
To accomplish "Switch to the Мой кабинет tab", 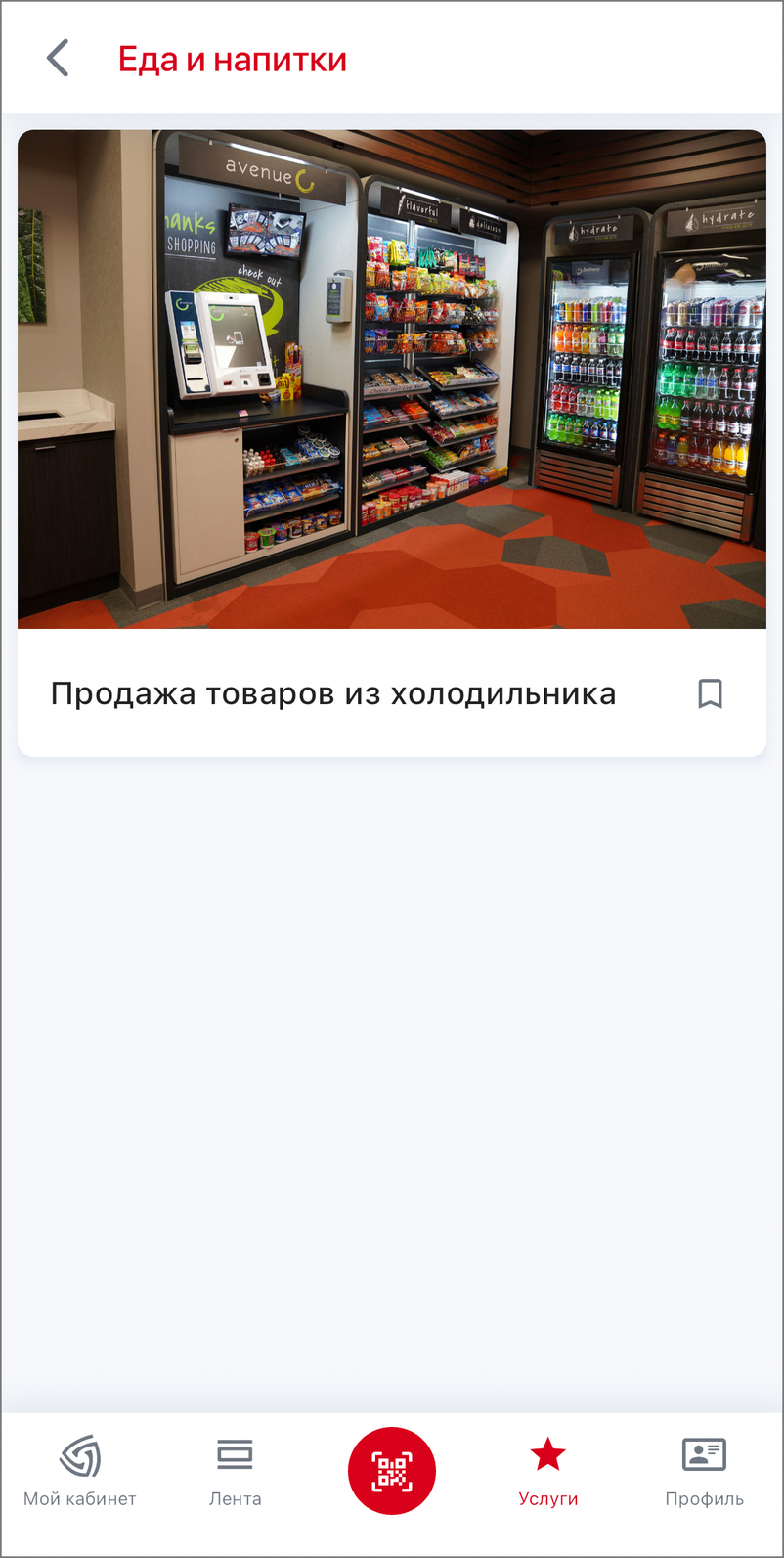I will pyautogui.click(x=79, y=1471).
